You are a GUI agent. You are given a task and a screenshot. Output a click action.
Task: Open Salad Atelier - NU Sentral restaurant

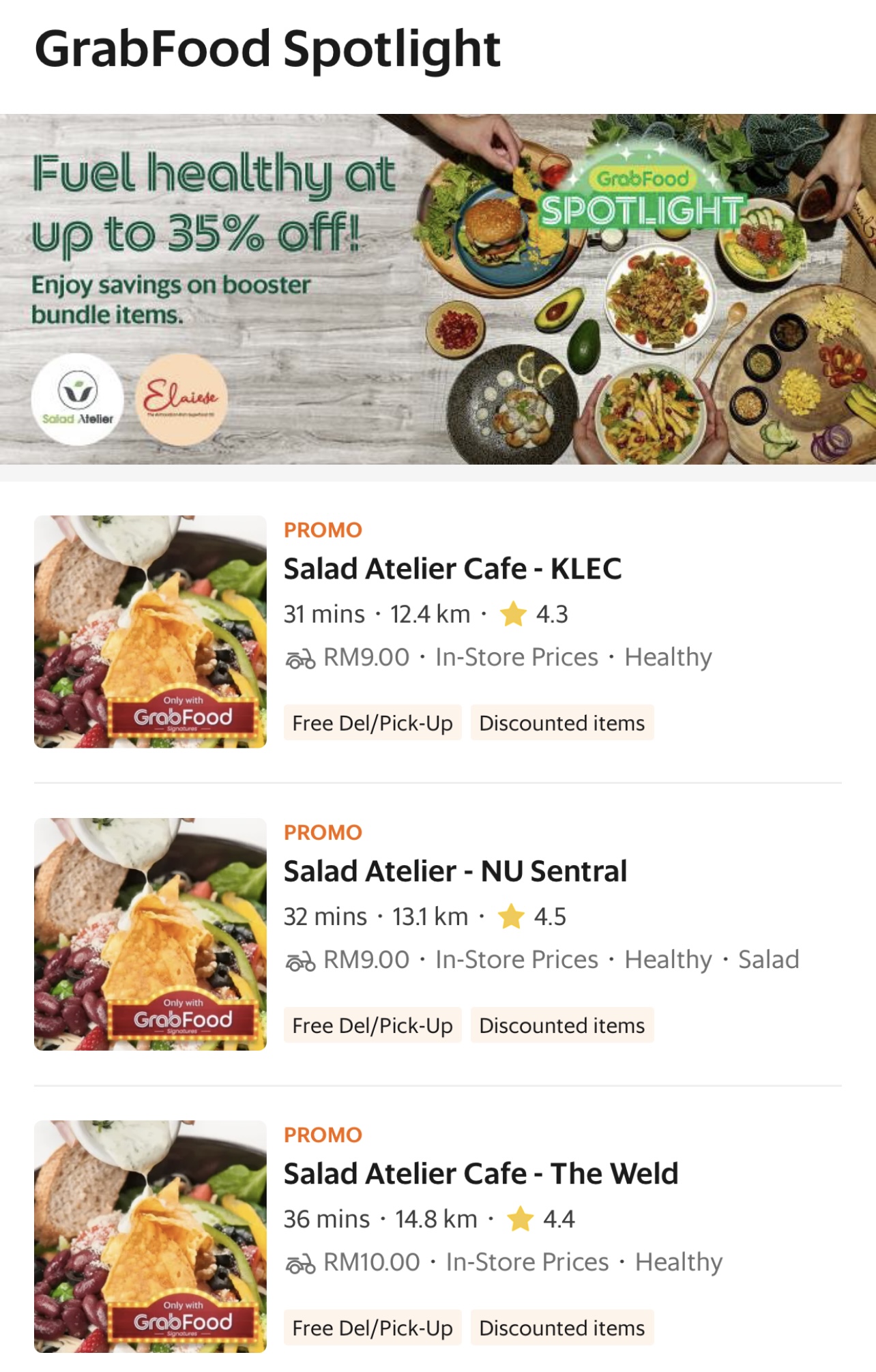click(x=455, y=871)
